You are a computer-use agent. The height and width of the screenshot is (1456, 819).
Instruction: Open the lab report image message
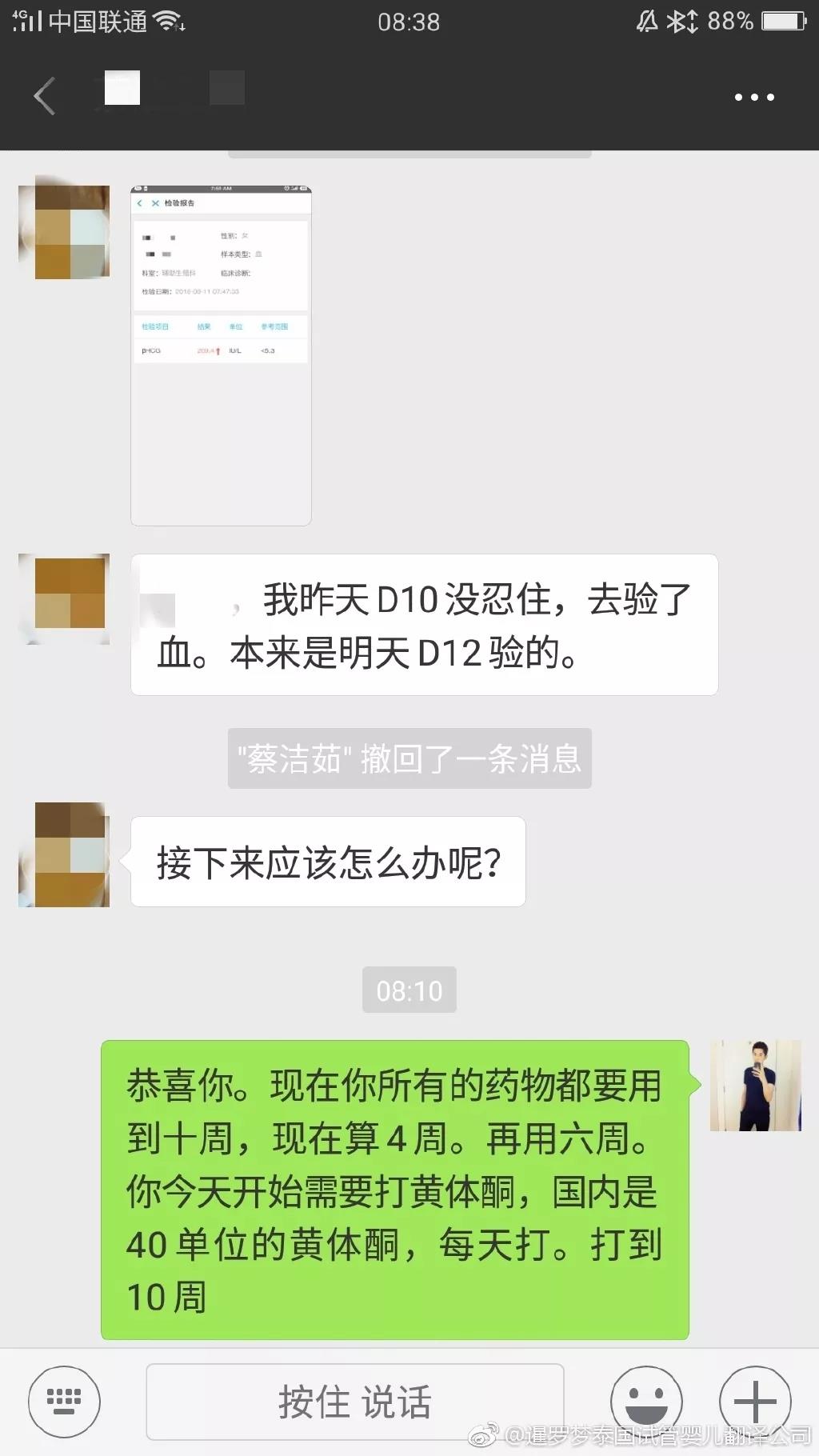point(221,355)
